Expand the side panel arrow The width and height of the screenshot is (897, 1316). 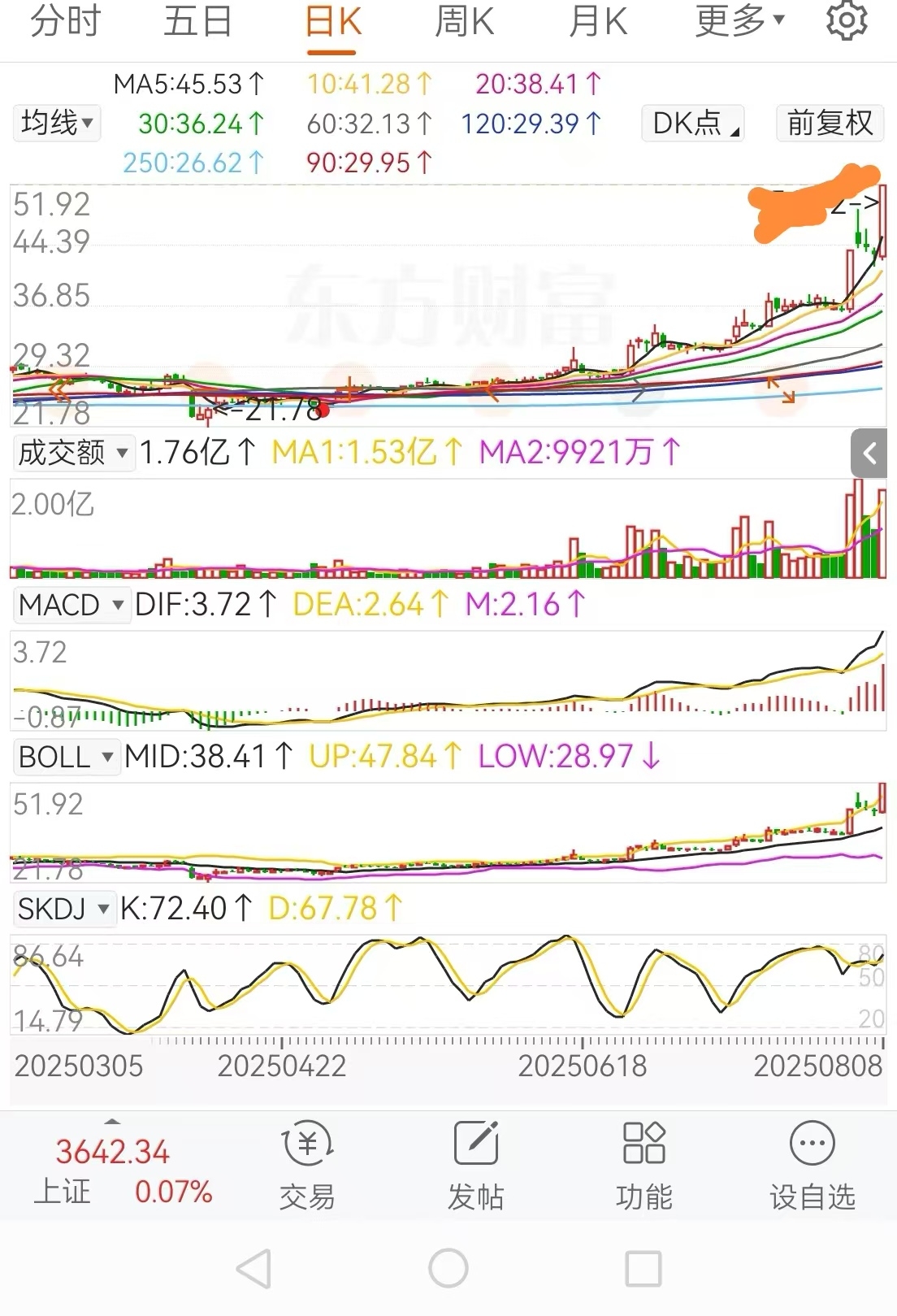click(869, 454)
